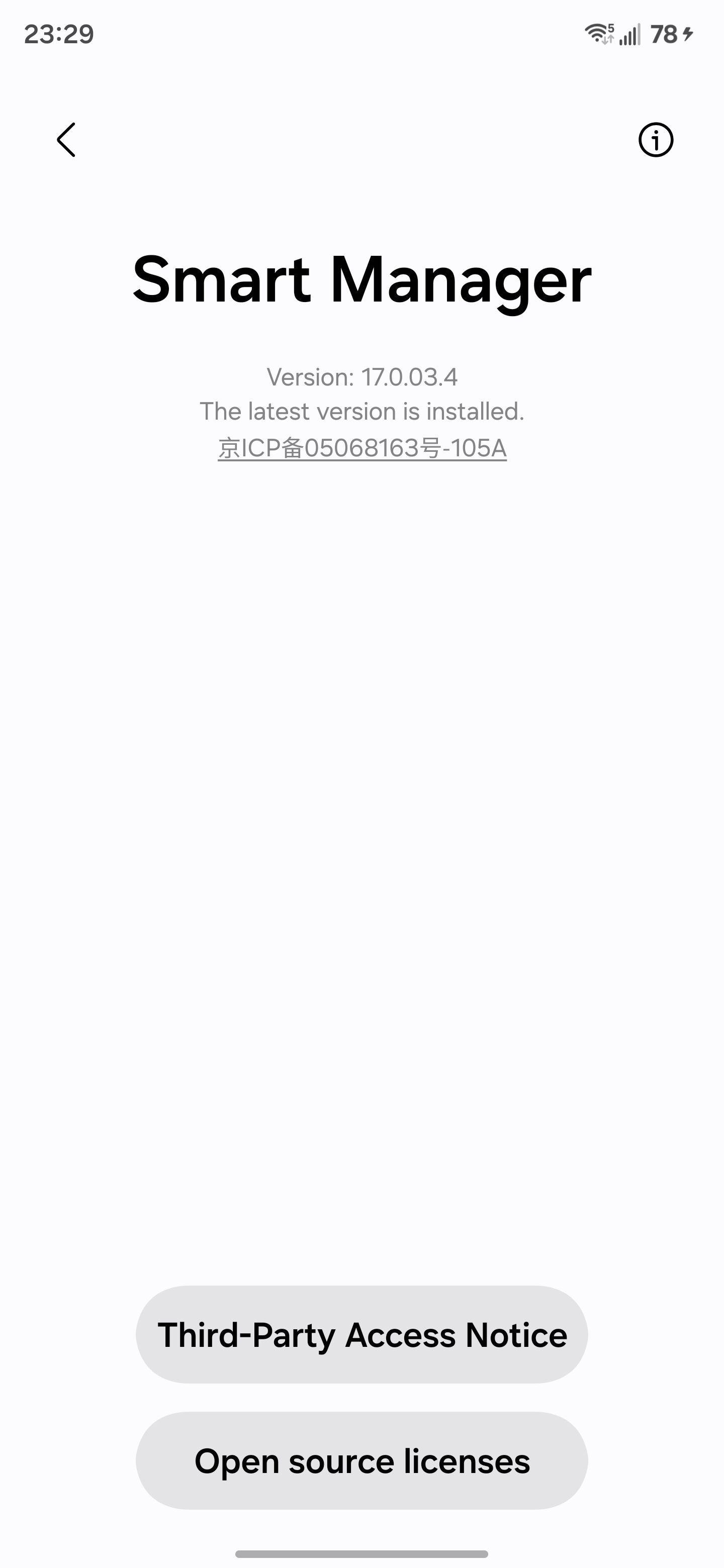Open the app info icon
Screen dimensions: 724x1568
(655, 140)
